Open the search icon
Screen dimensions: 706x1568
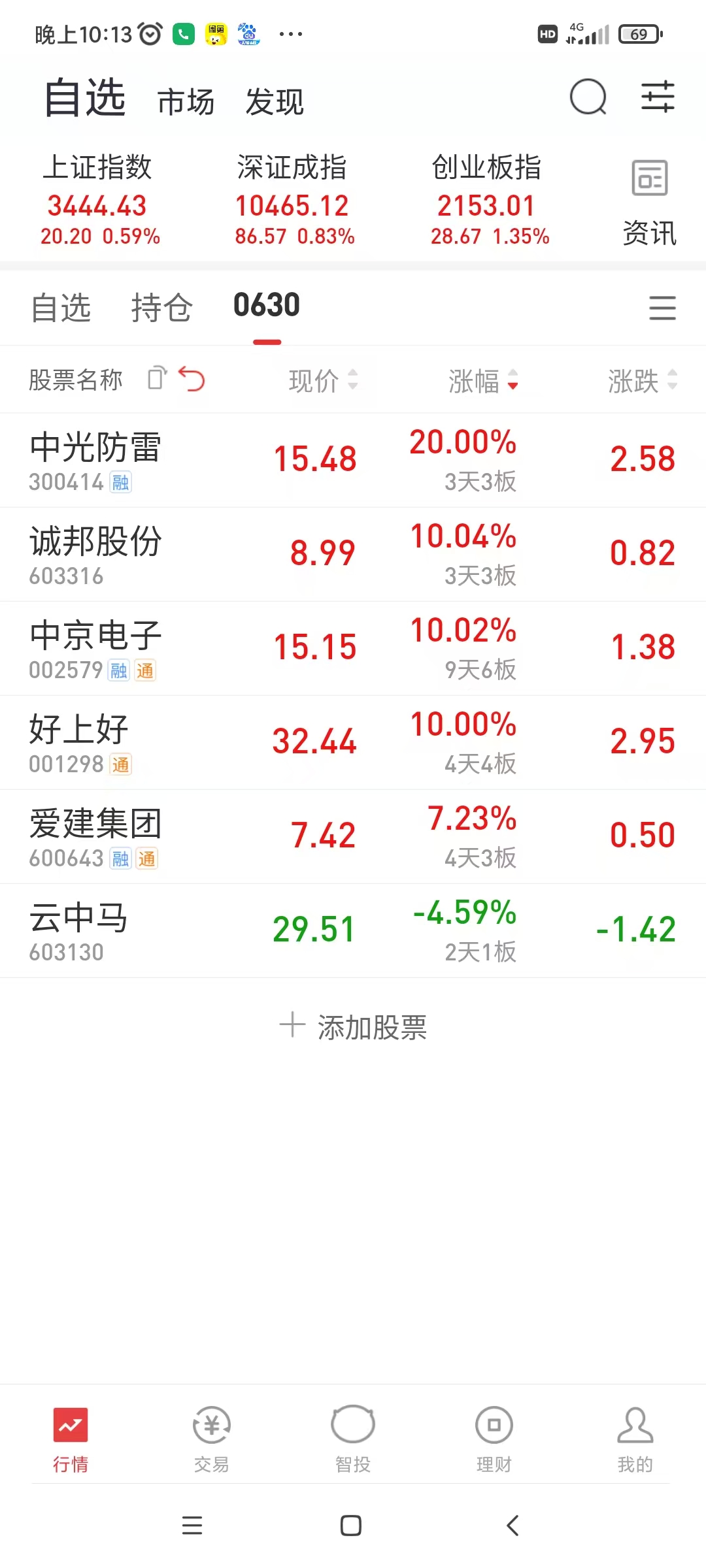pos(588,97)
